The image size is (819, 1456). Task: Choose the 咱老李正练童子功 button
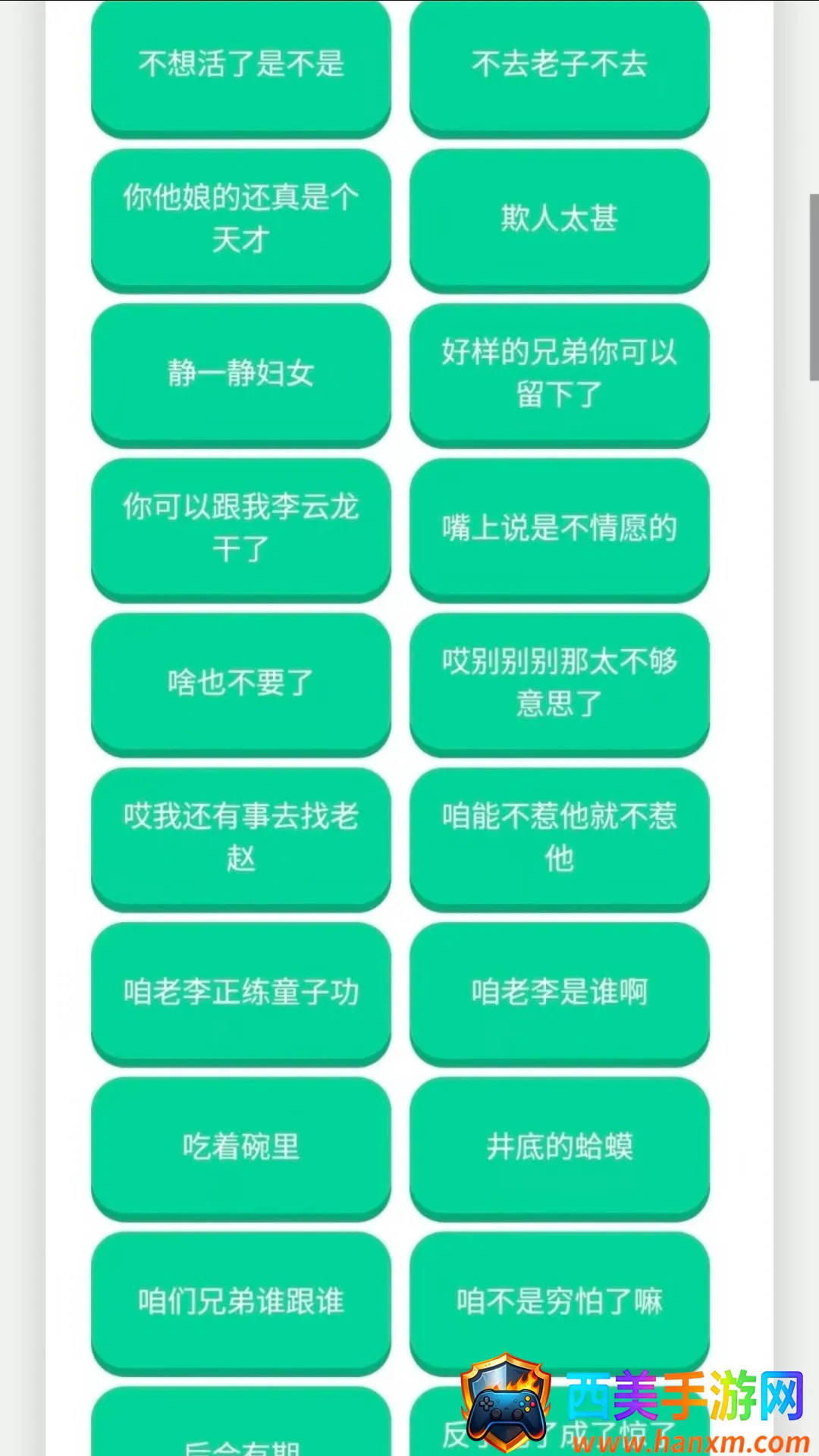(241, 992)
